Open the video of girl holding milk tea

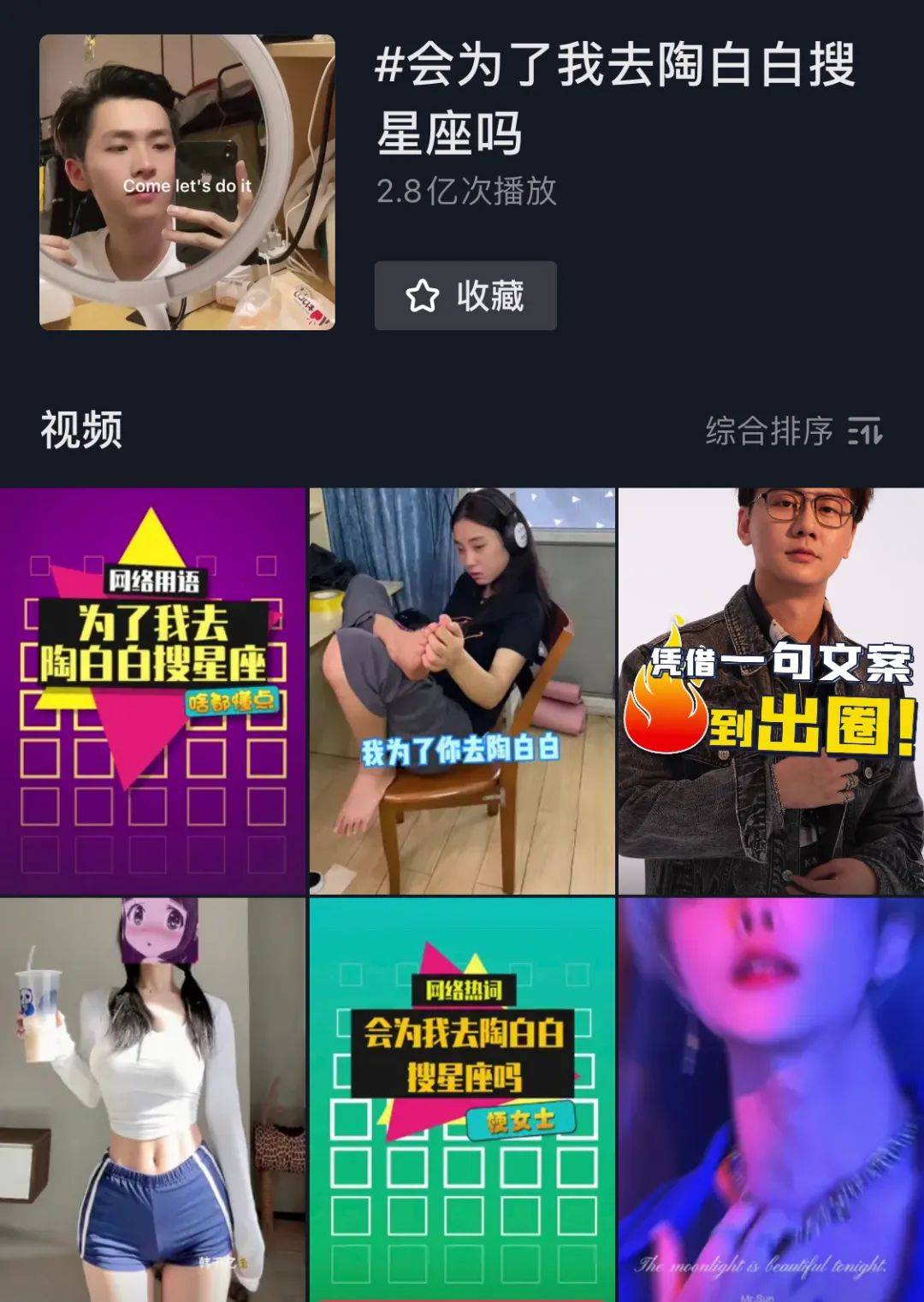click(x=153, y=1099)
